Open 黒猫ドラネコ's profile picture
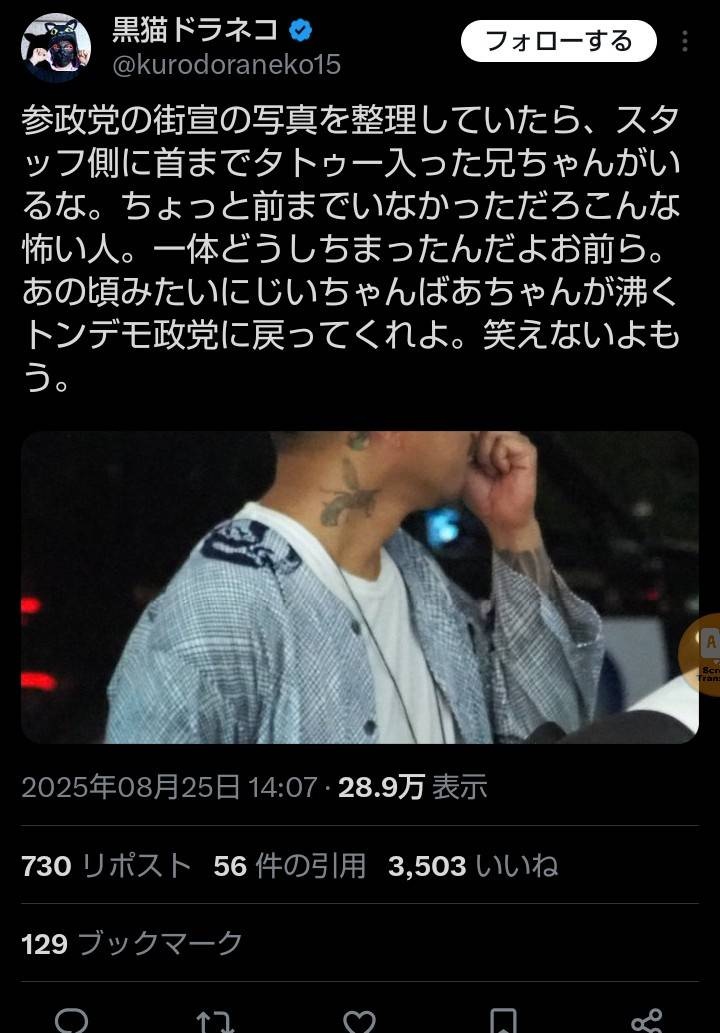This screenshot has width=720, height=1033. point(56,48)
